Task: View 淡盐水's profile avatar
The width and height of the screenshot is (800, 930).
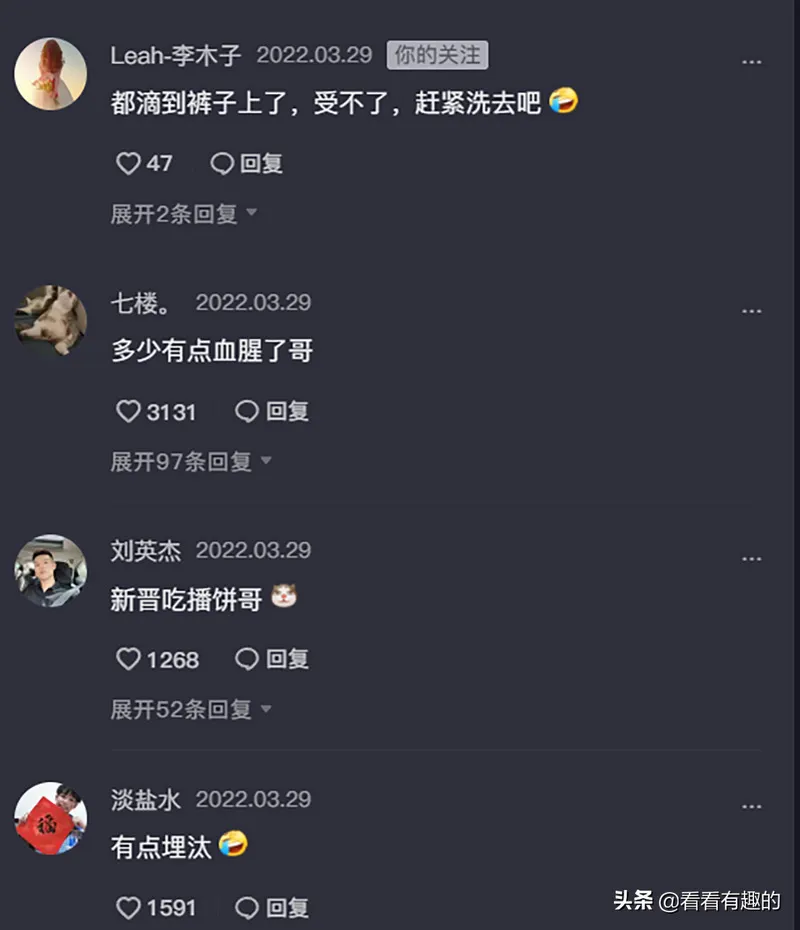Action: click(51, 818)
